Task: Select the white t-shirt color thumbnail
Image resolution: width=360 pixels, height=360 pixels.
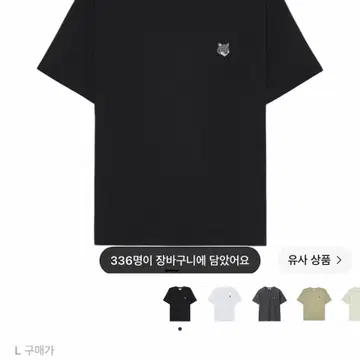Action: pos(225,304)
